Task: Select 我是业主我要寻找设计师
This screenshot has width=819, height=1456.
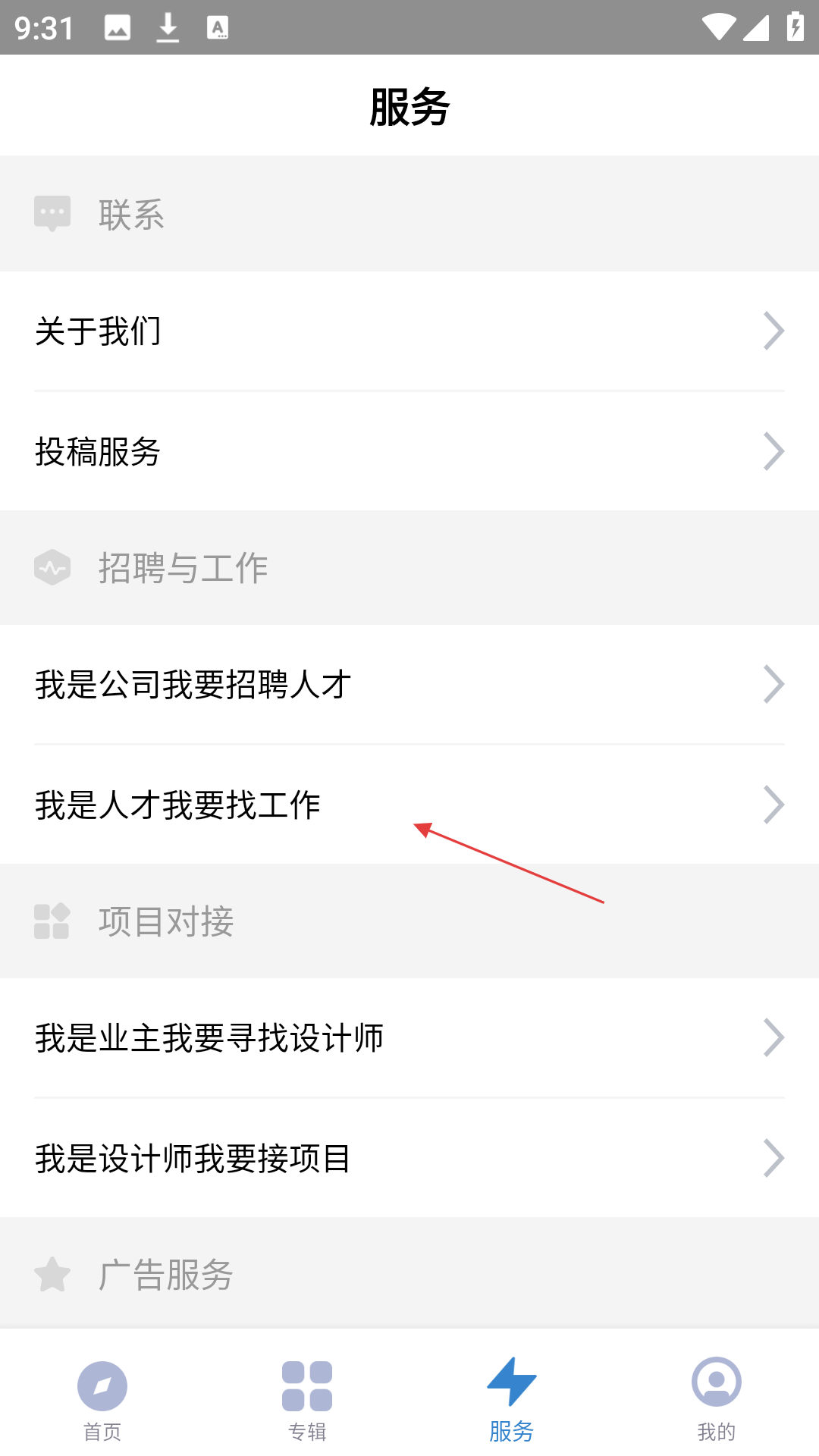Action: click(409, 1038)
